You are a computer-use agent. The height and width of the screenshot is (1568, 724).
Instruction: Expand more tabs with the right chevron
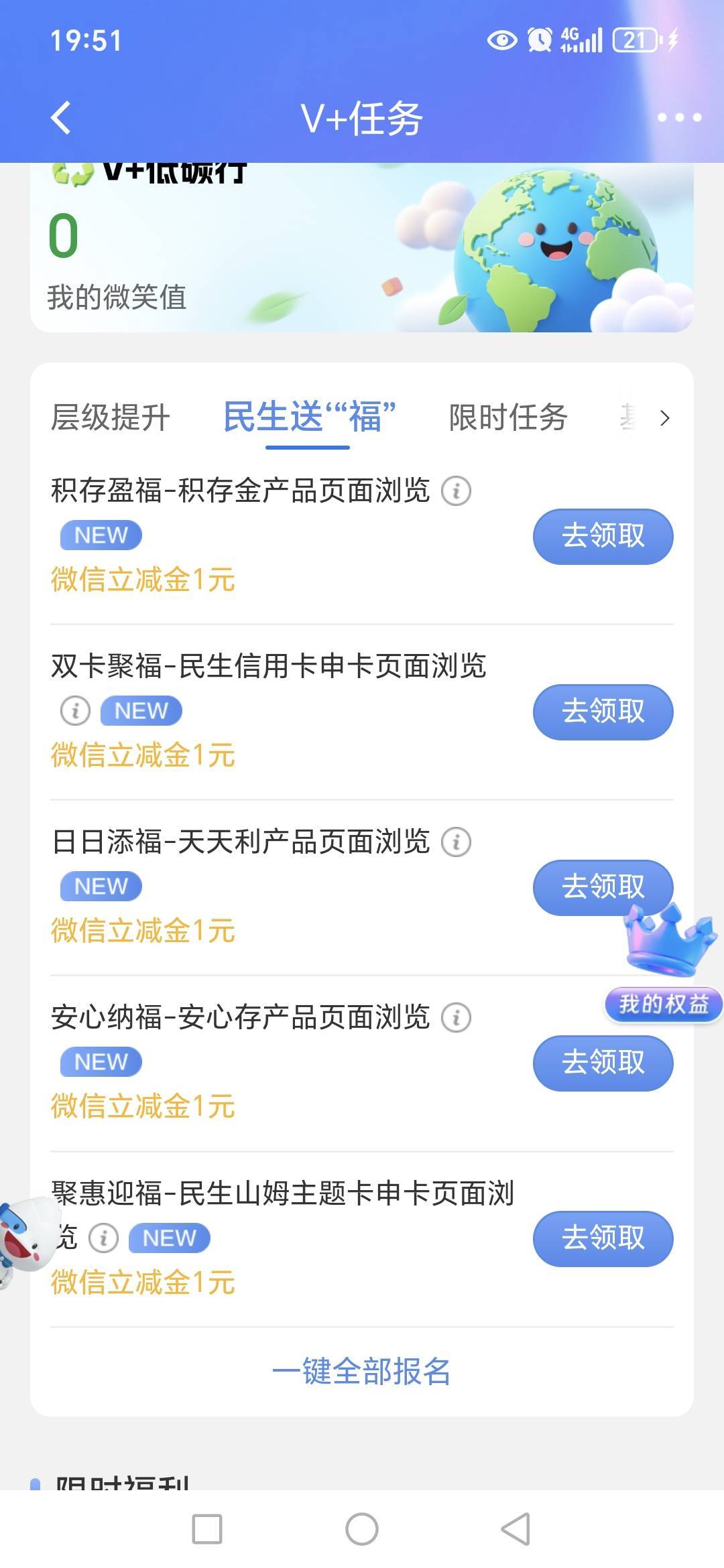[664, 418]
